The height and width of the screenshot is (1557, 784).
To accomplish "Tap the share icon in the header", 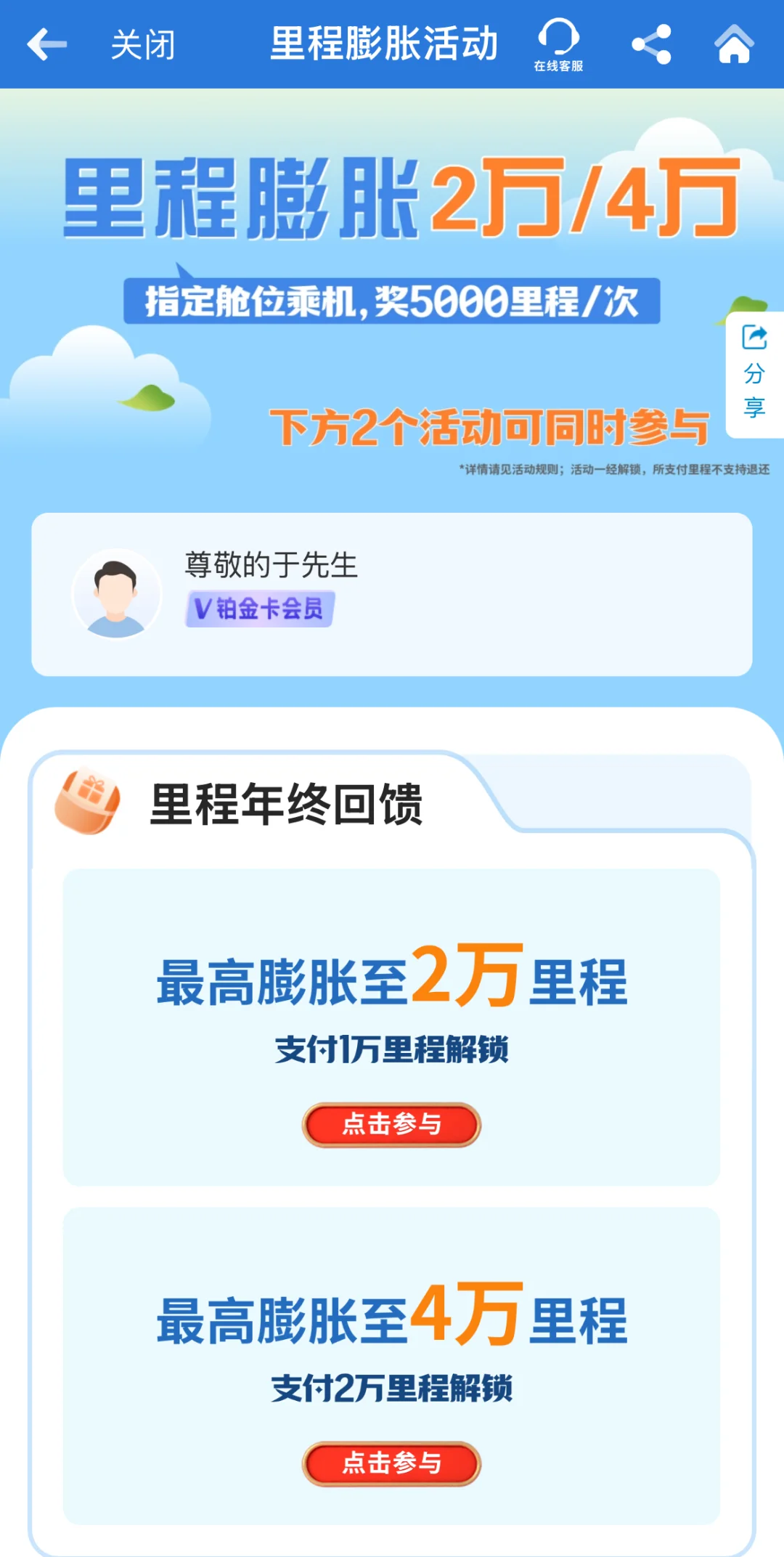I will pyautogui.click(x=651, y=45).
